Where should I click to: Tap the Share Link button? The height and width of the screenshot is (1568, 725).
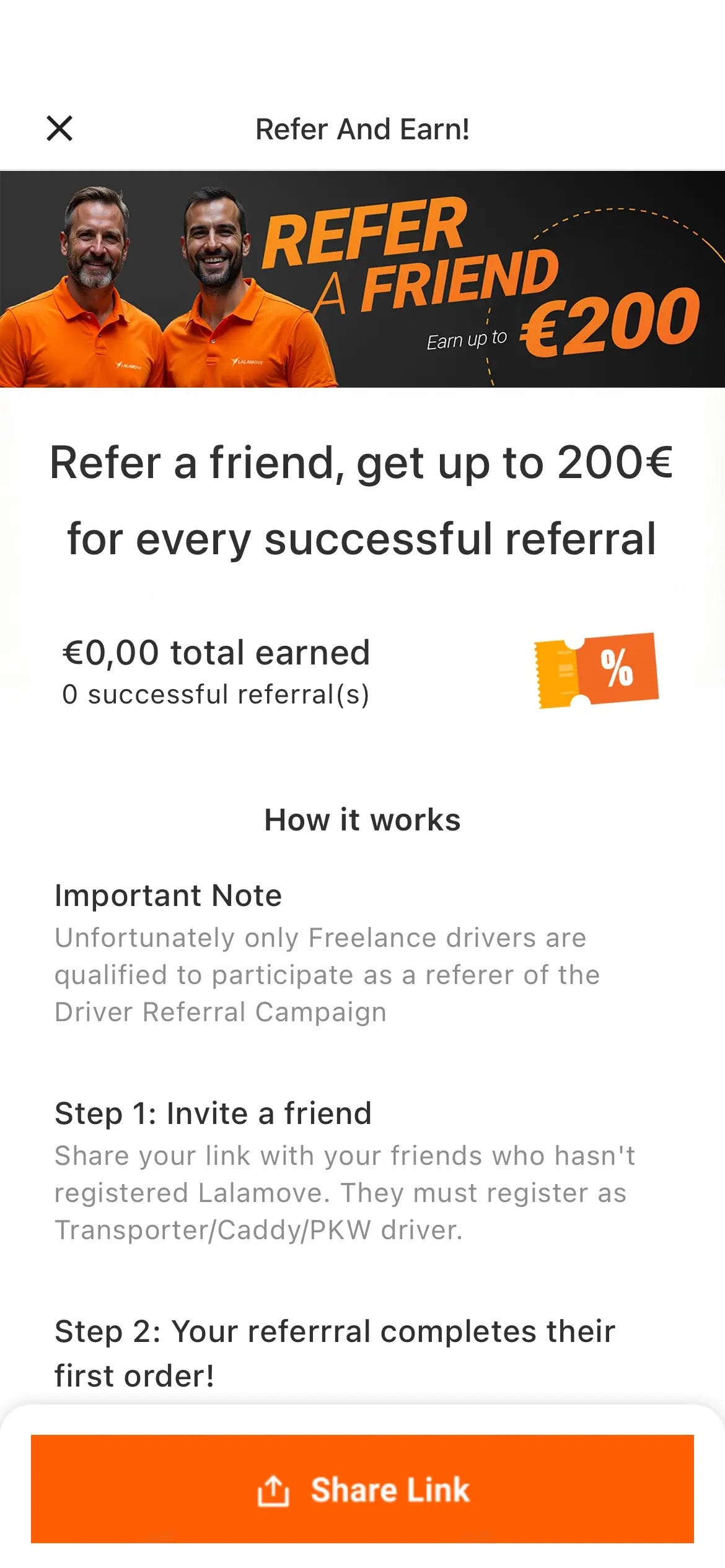(362, 1489)
